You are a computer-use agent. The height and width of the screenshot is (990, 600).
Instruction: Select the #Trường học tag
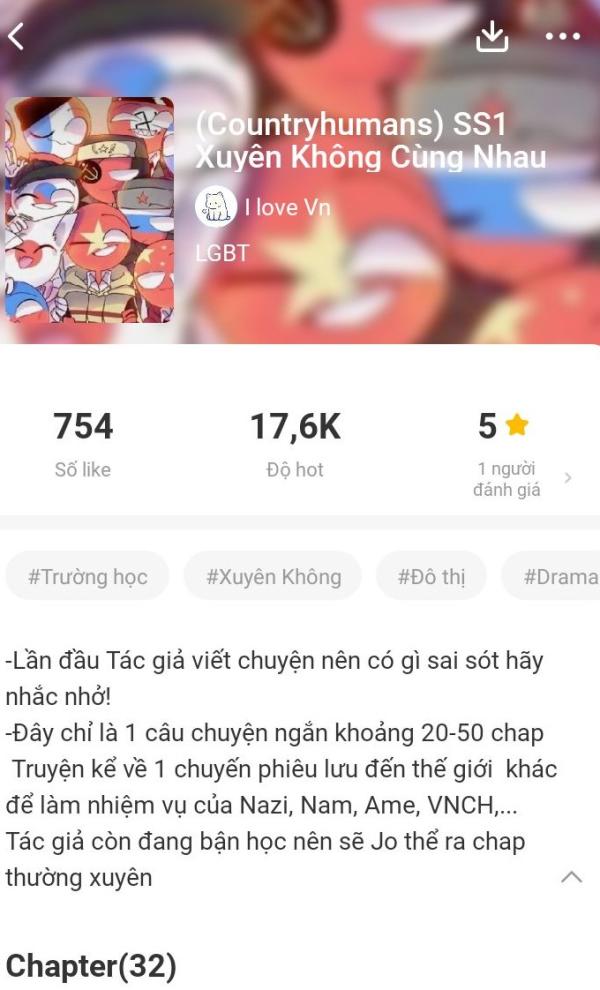click(88, 576)
